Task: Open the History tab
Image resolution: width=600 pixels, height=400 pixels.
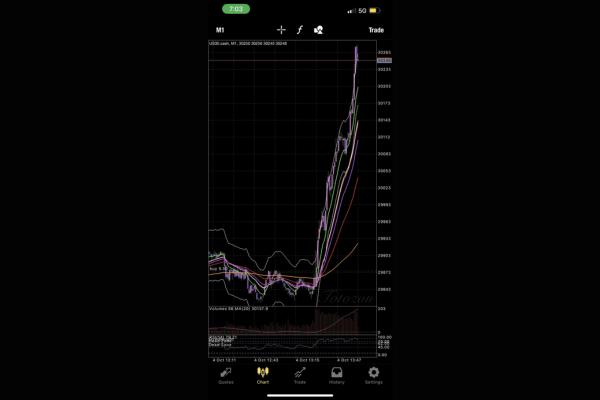Action: pos(337,375)
